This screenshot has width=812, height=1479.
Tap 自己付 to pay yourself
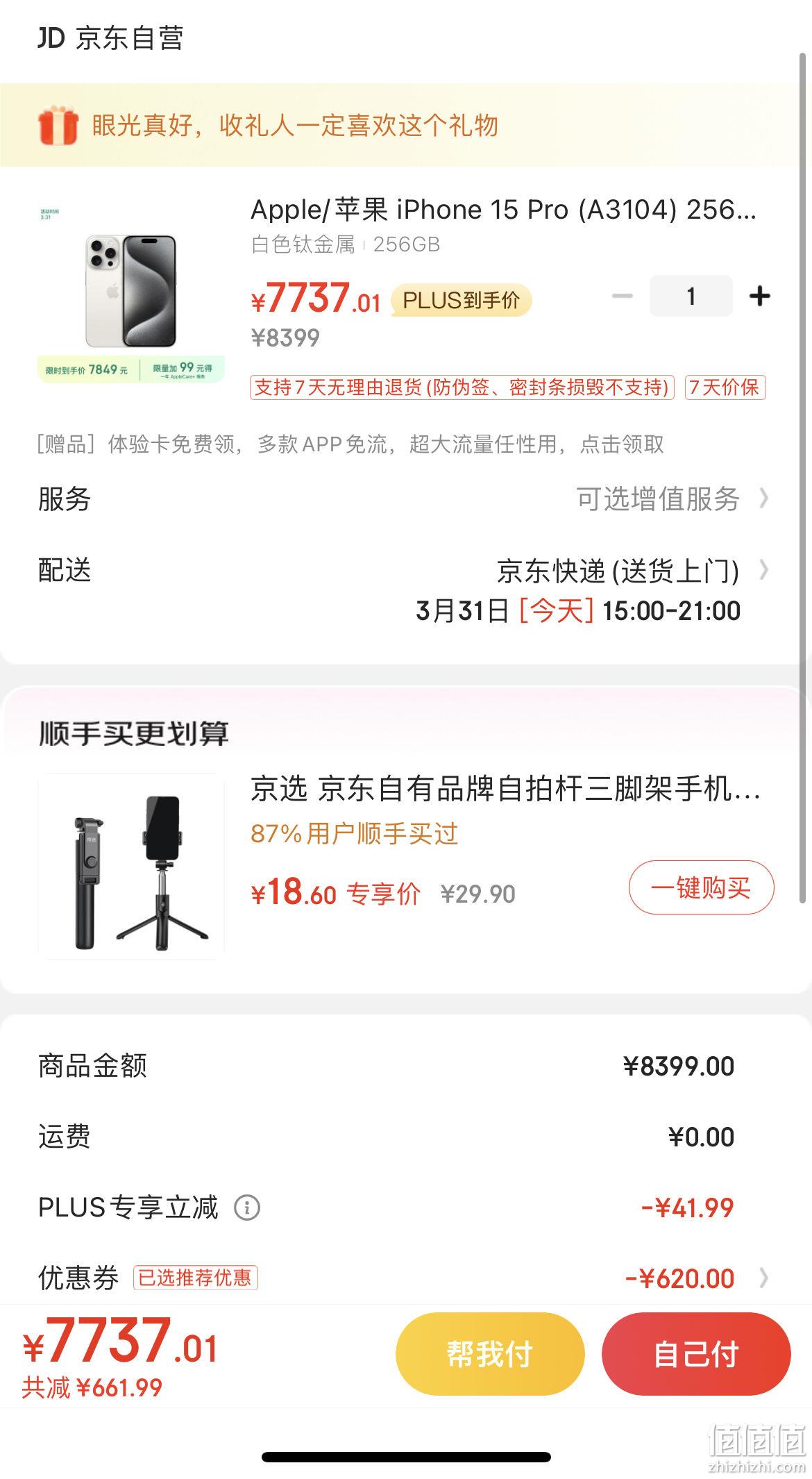coord(696,1353)
